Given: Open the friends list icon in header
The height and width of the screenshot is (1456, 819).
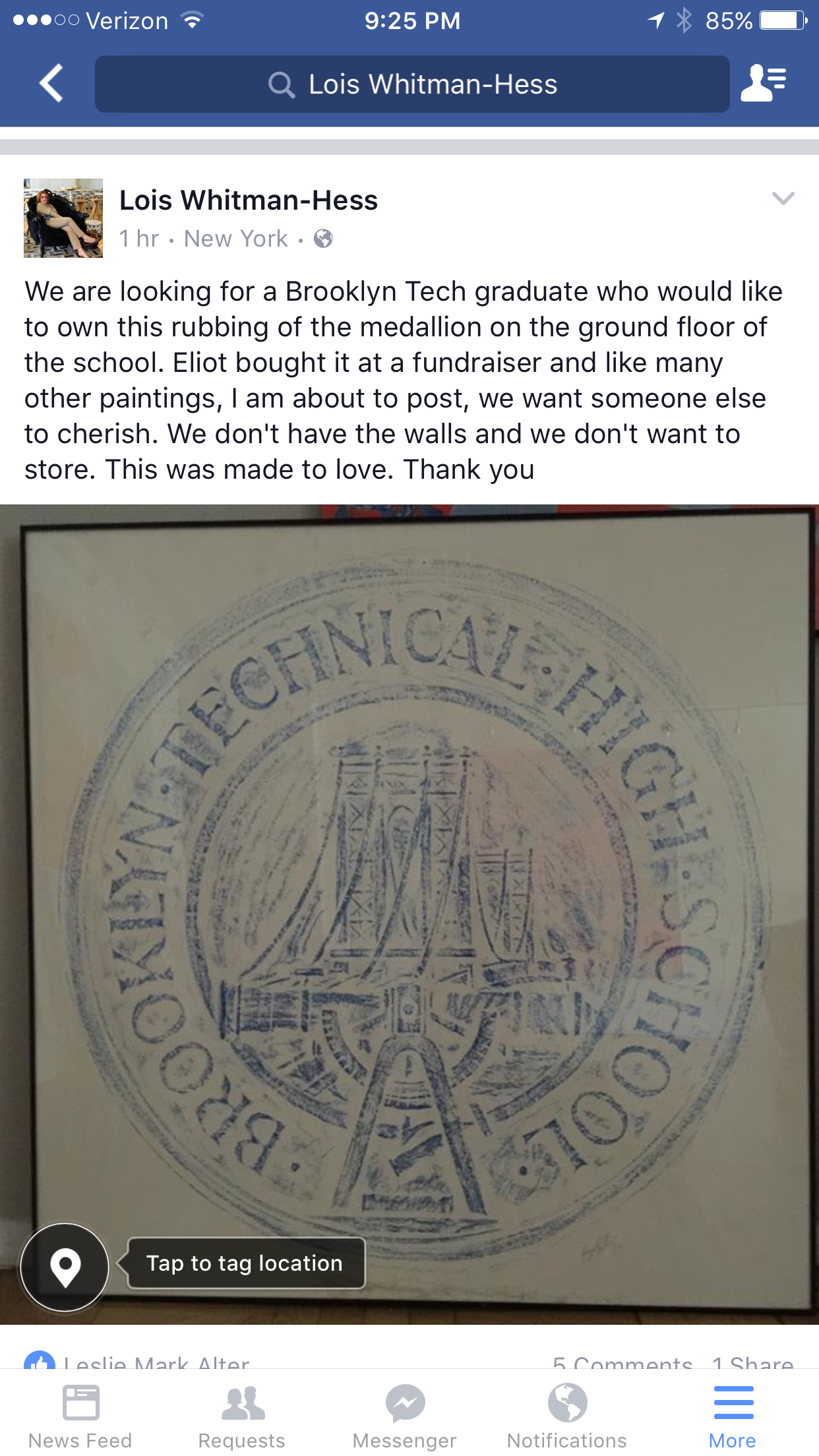Looking at the screenshot, I should point(764,84).
